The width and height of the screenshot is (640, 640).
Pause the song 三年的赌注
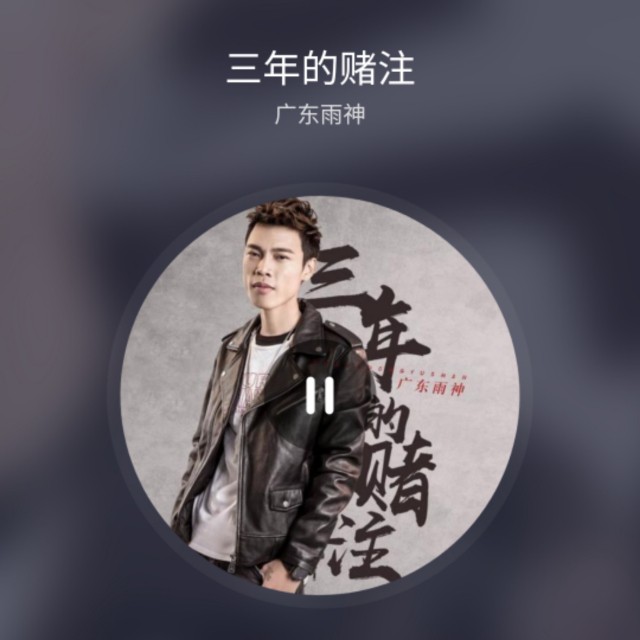point(320,394)
